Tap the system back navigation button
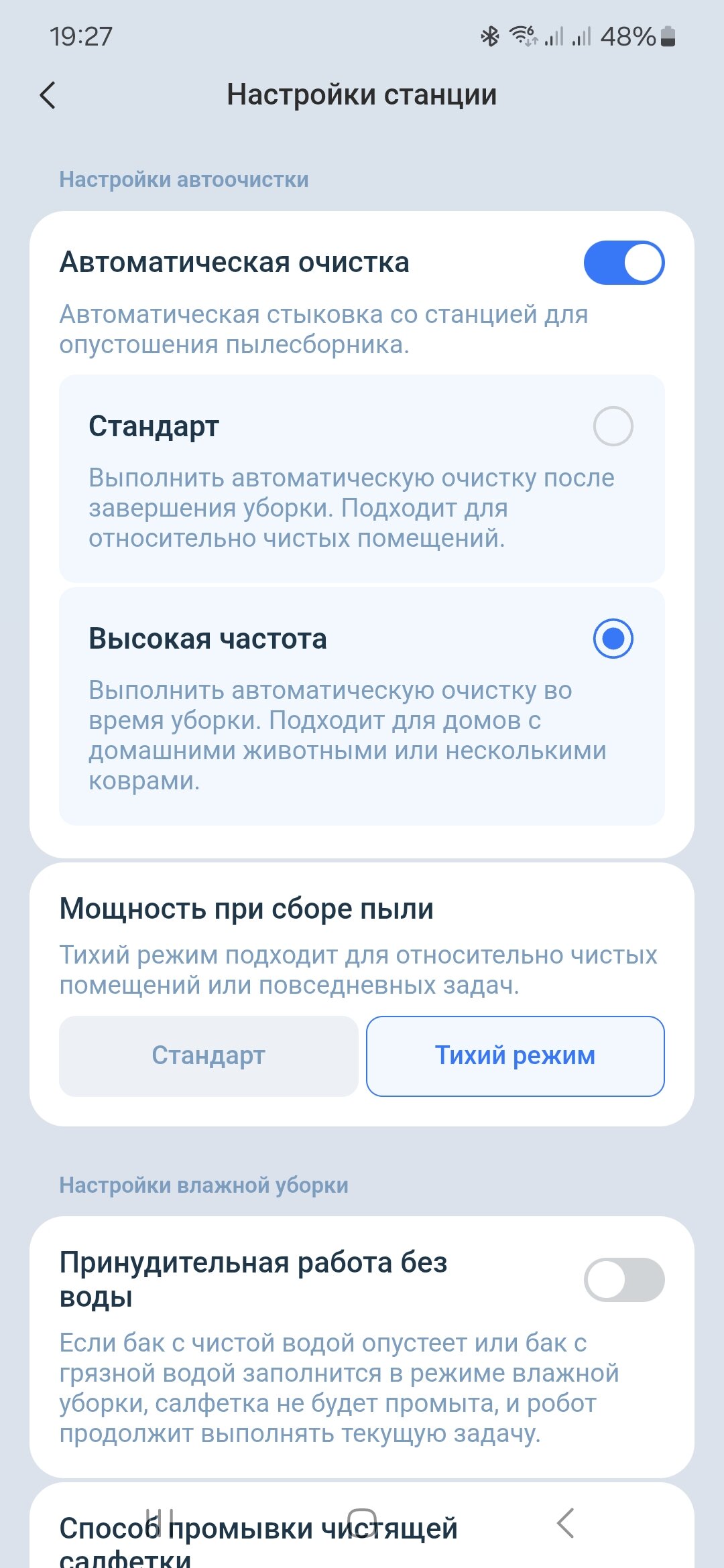 tap(566, 1523)
